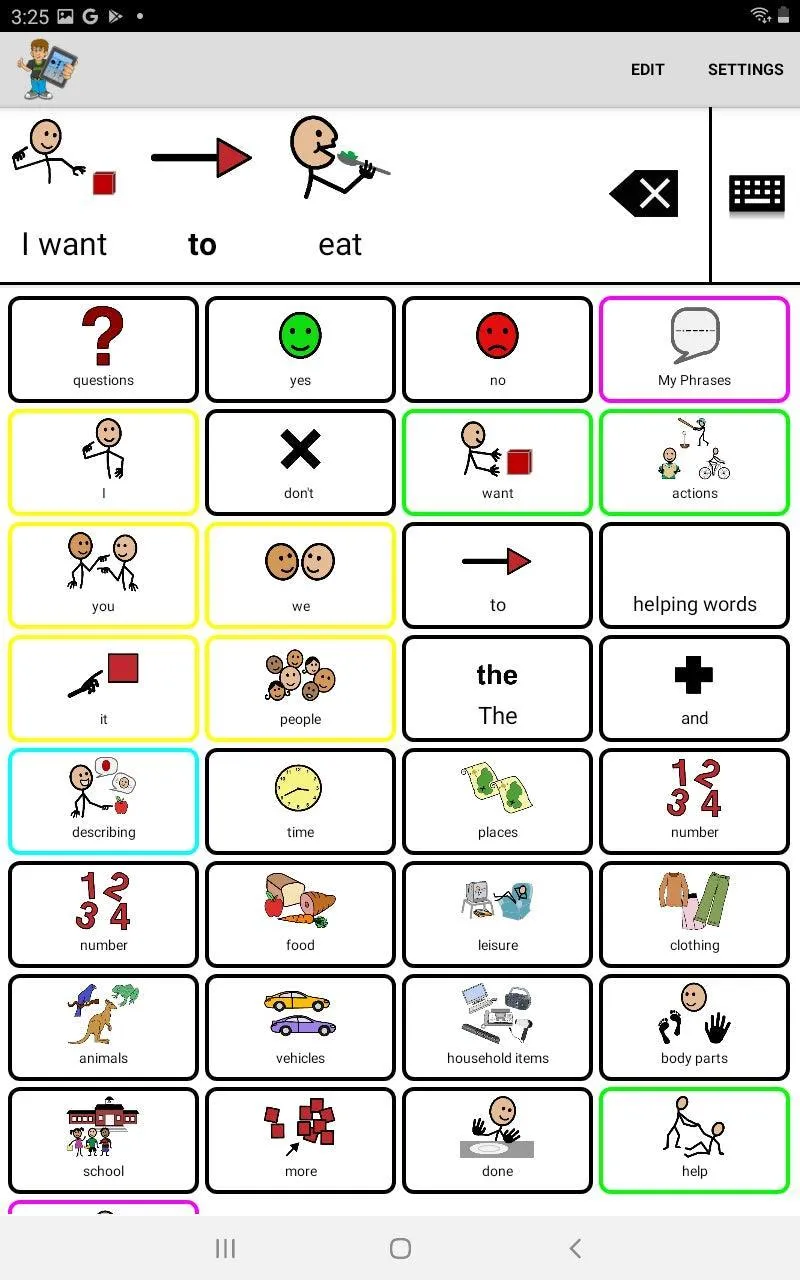Open the on-screen keyboard icon

756,193
